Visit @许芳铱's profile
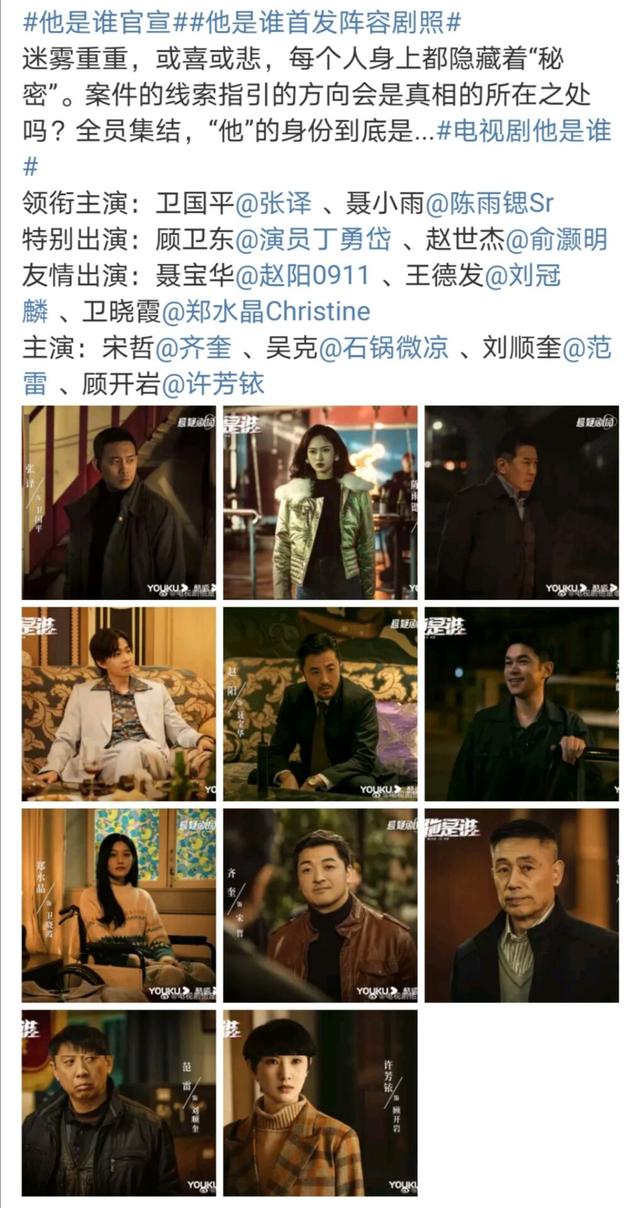The image size is (640, 1208). 213,385
